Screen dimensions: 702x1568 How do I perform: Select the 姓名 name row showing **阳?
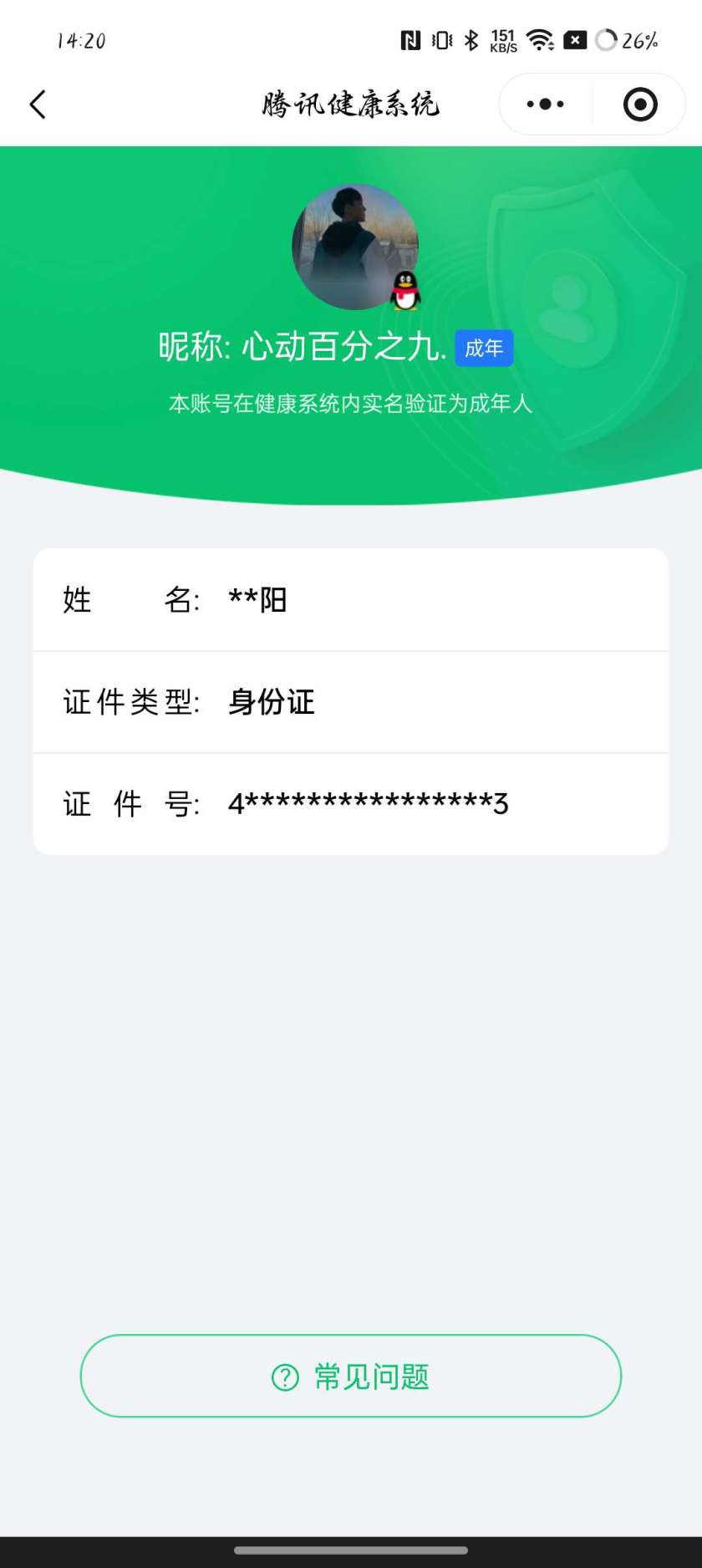pyautogui.click(x=350, y=598)
